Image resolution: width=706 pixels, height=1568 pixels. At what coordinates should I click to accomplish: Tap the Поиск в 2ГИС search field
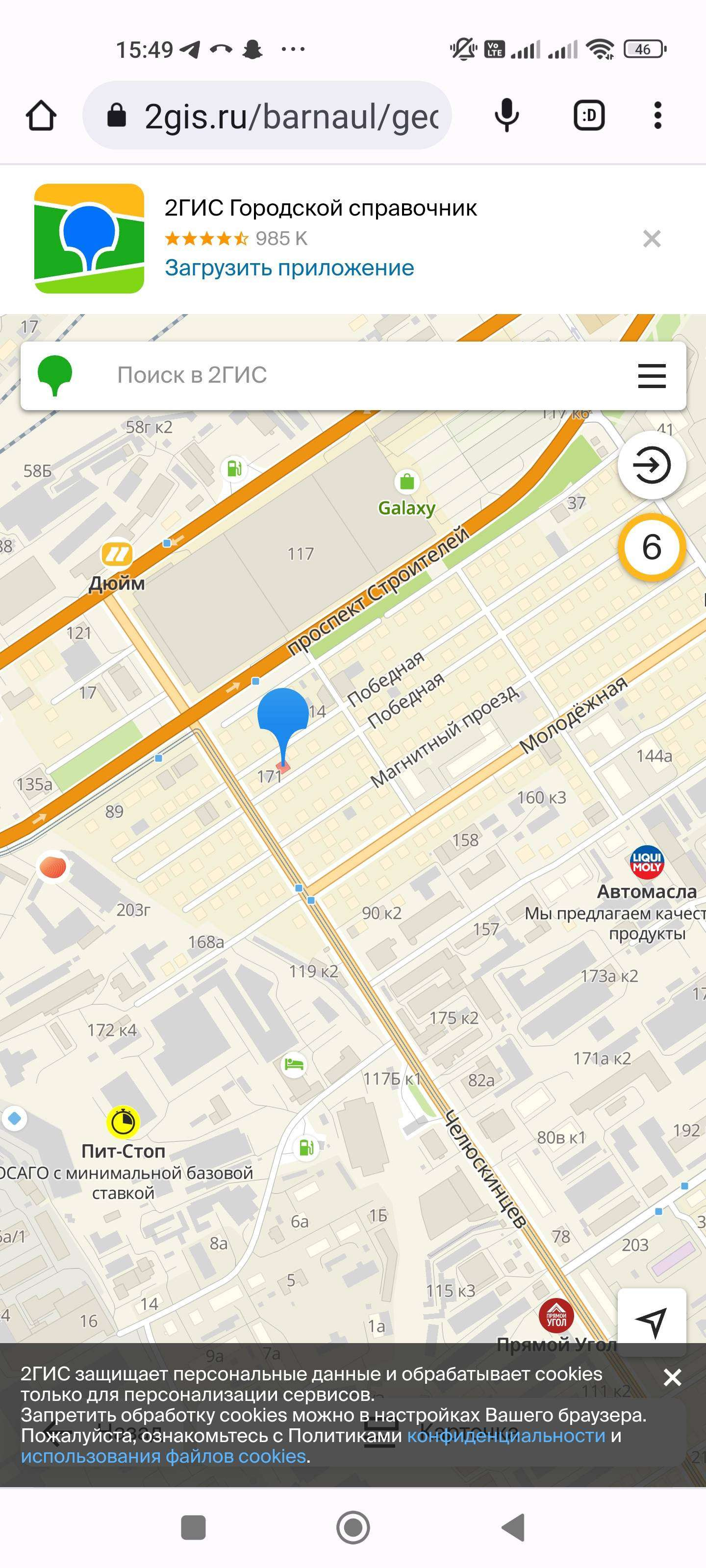click(353, 375)
